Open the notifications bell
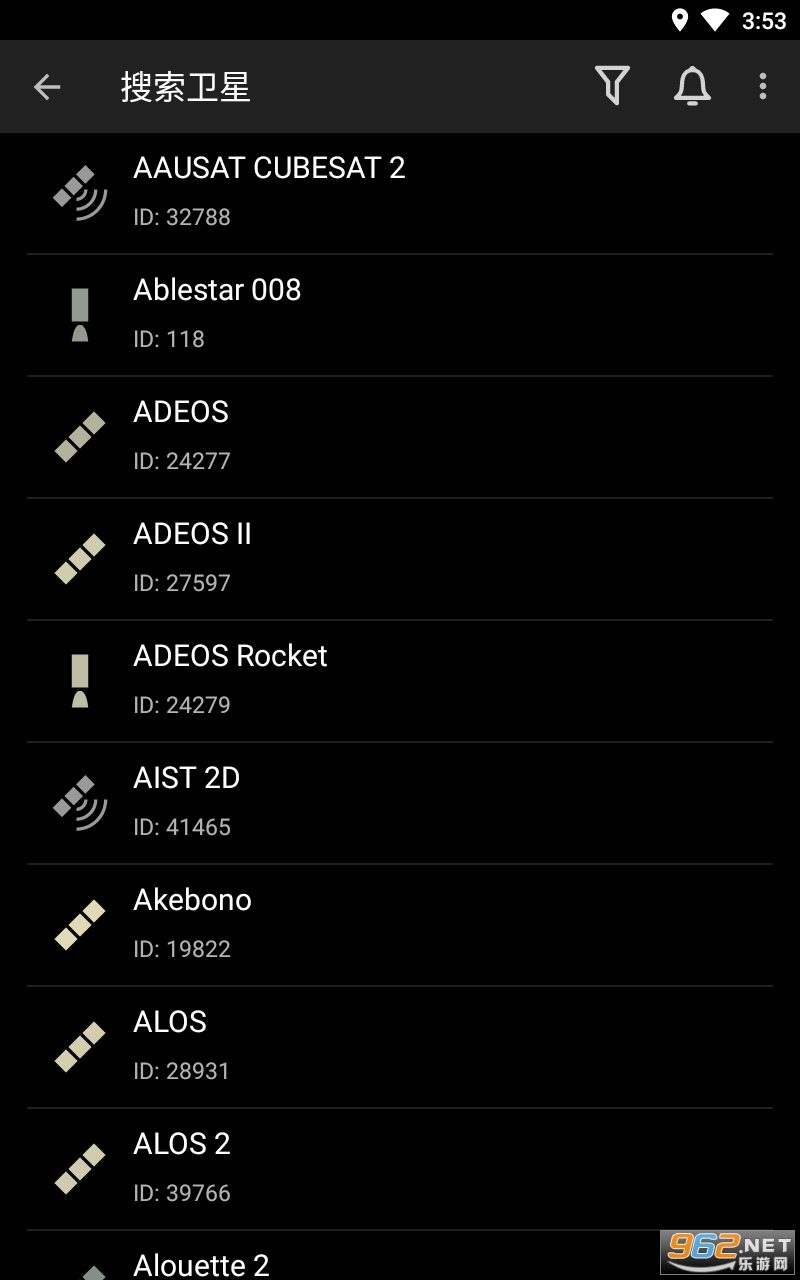800x1280 pixels. (691, 87)
